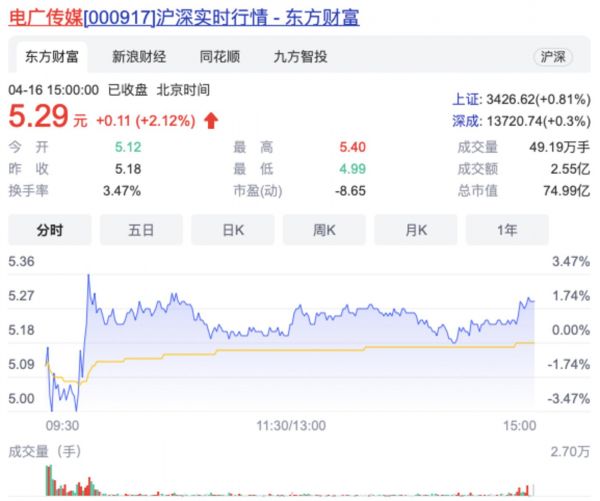600x501 pixels.
Task: Switch to the 新浪财经 source tab
Action: coord(139,56)
